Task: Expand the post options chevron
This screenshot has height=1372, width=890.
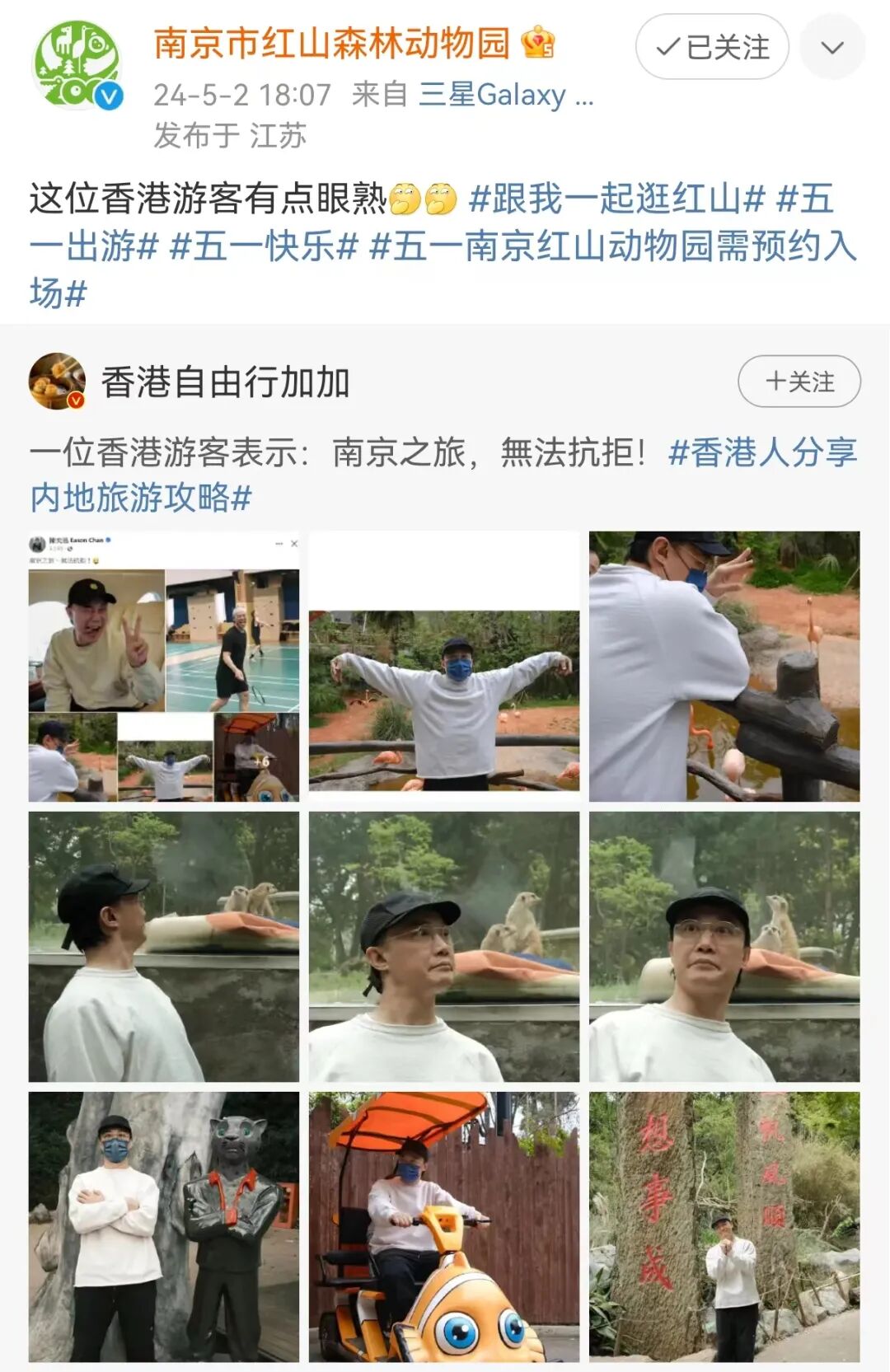Action: 832,47
